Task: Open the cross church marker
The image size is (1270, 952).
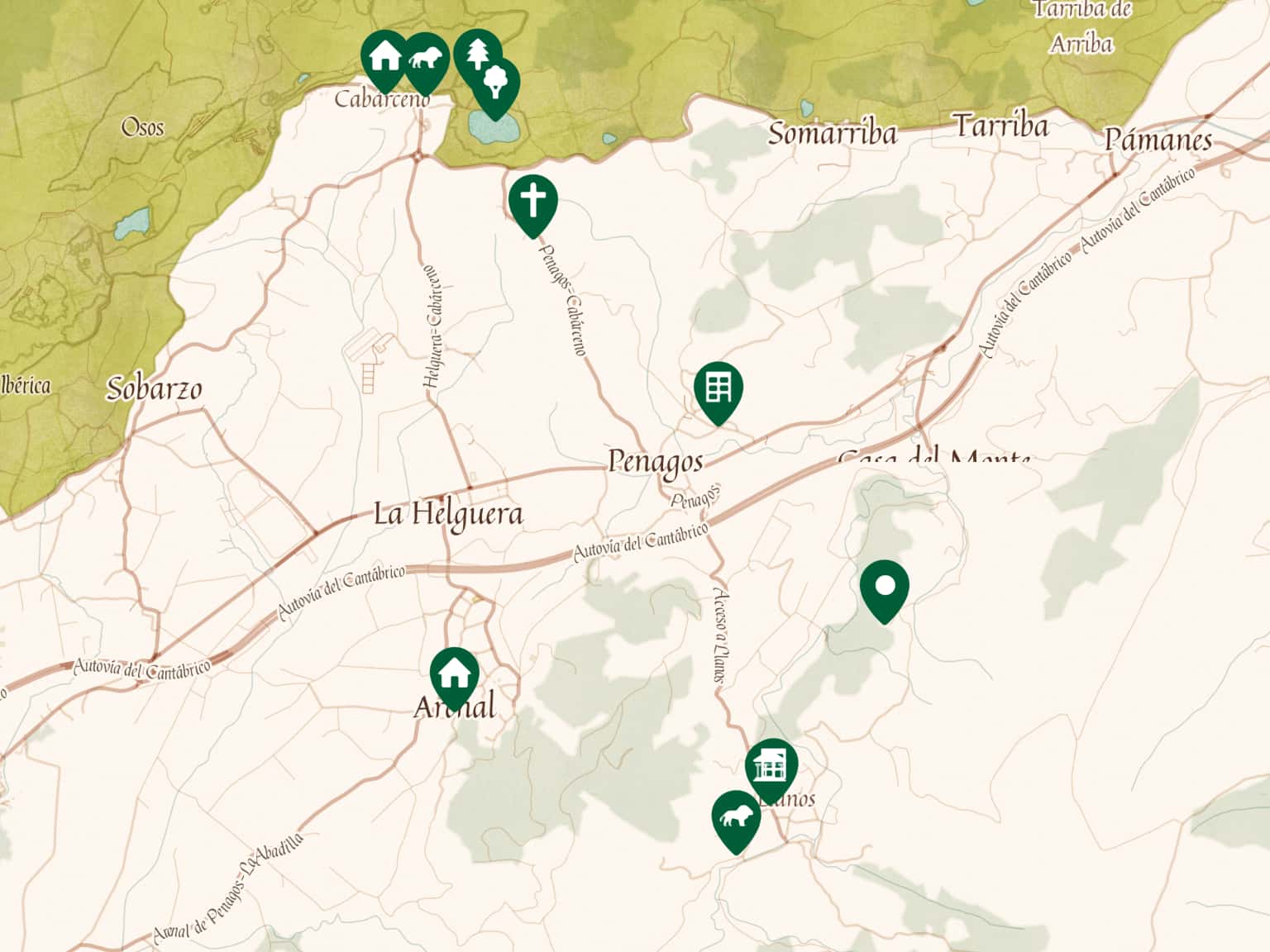Action: (x=533, y=201)
